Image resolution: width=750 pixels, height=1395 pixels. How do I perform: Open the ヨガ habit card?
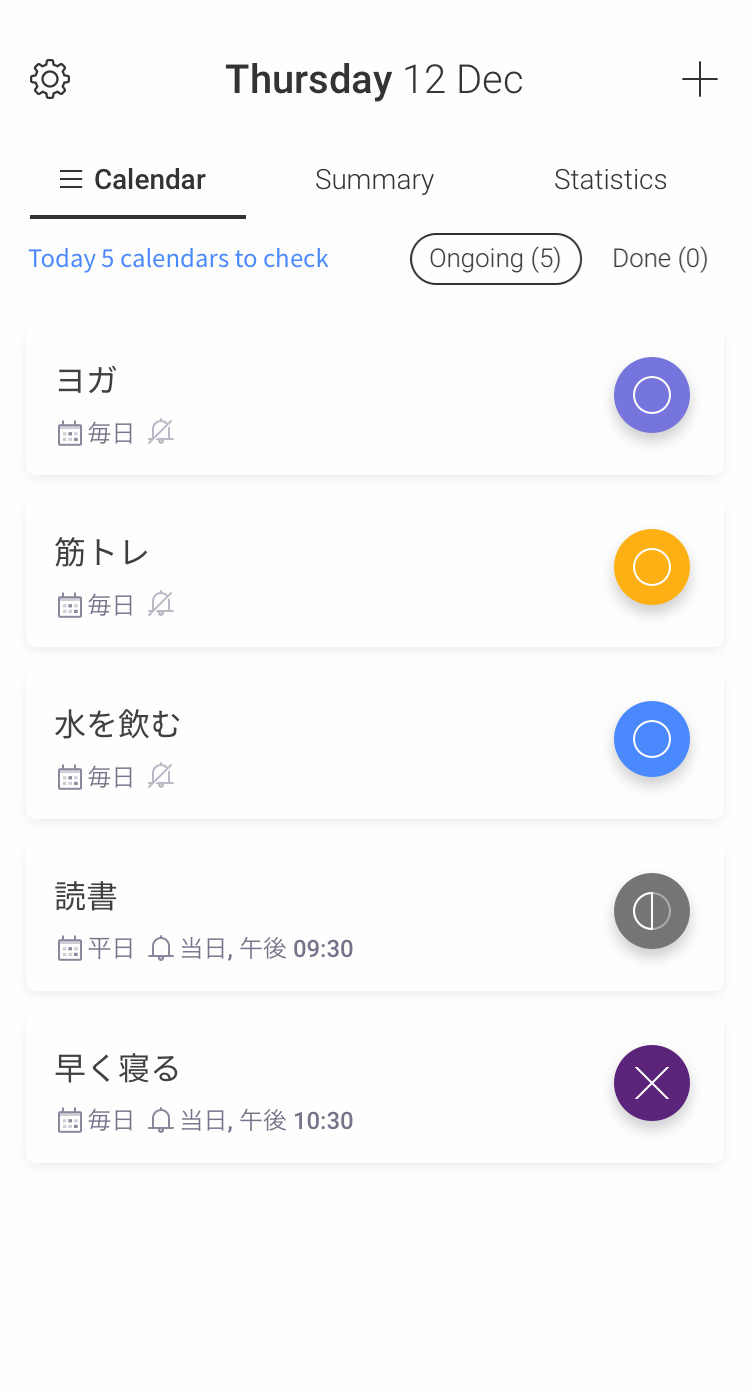tap(375, 401)
